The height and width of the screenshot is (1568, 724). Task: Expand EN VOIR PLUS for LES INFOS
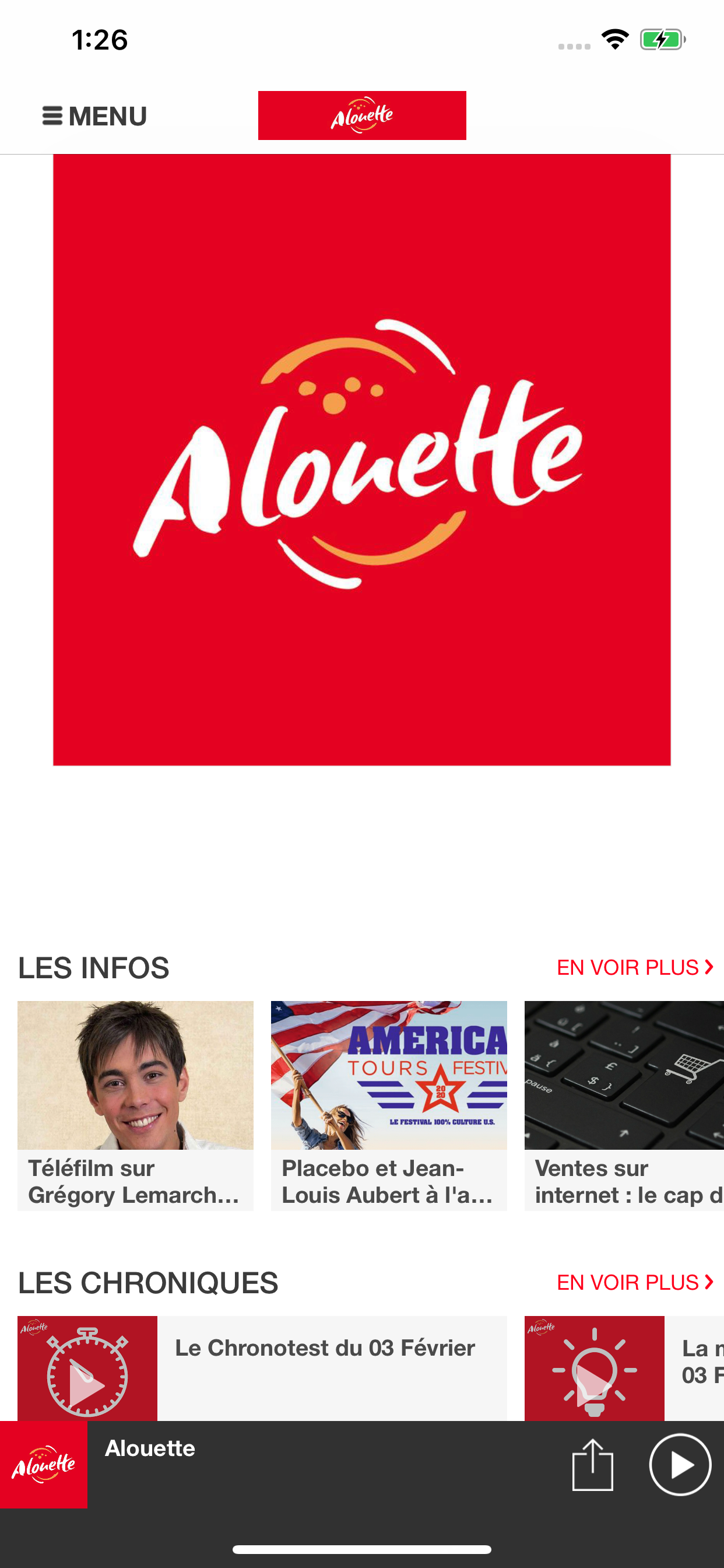pyautogui.click(x=636, y=967)
